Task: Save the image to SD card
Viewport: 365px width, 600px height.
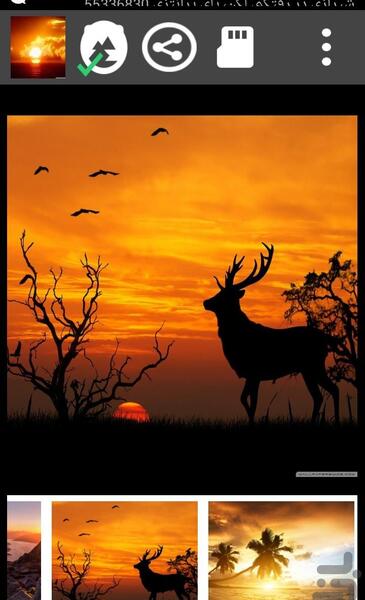Action: click(235, 47)
